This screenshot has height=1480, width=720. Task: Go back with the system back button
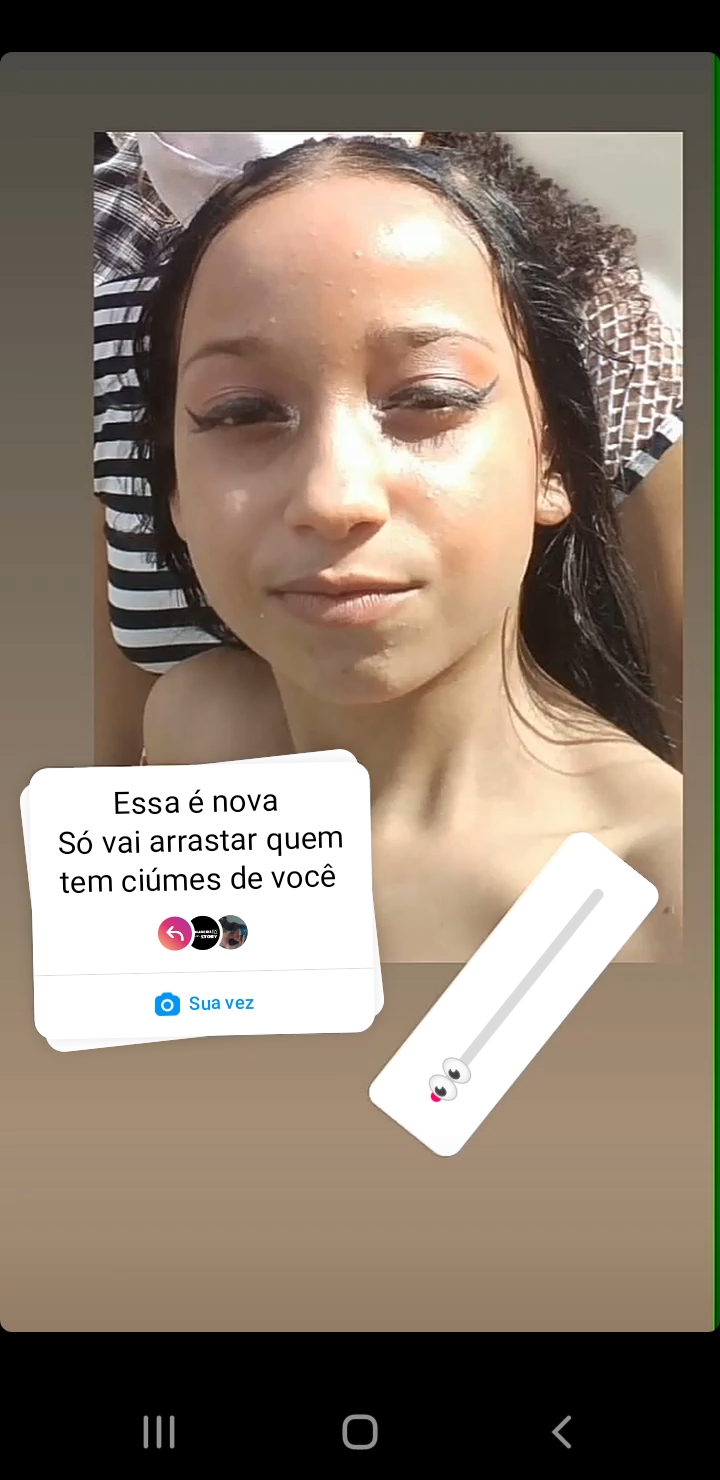(x=562, y=1431)
